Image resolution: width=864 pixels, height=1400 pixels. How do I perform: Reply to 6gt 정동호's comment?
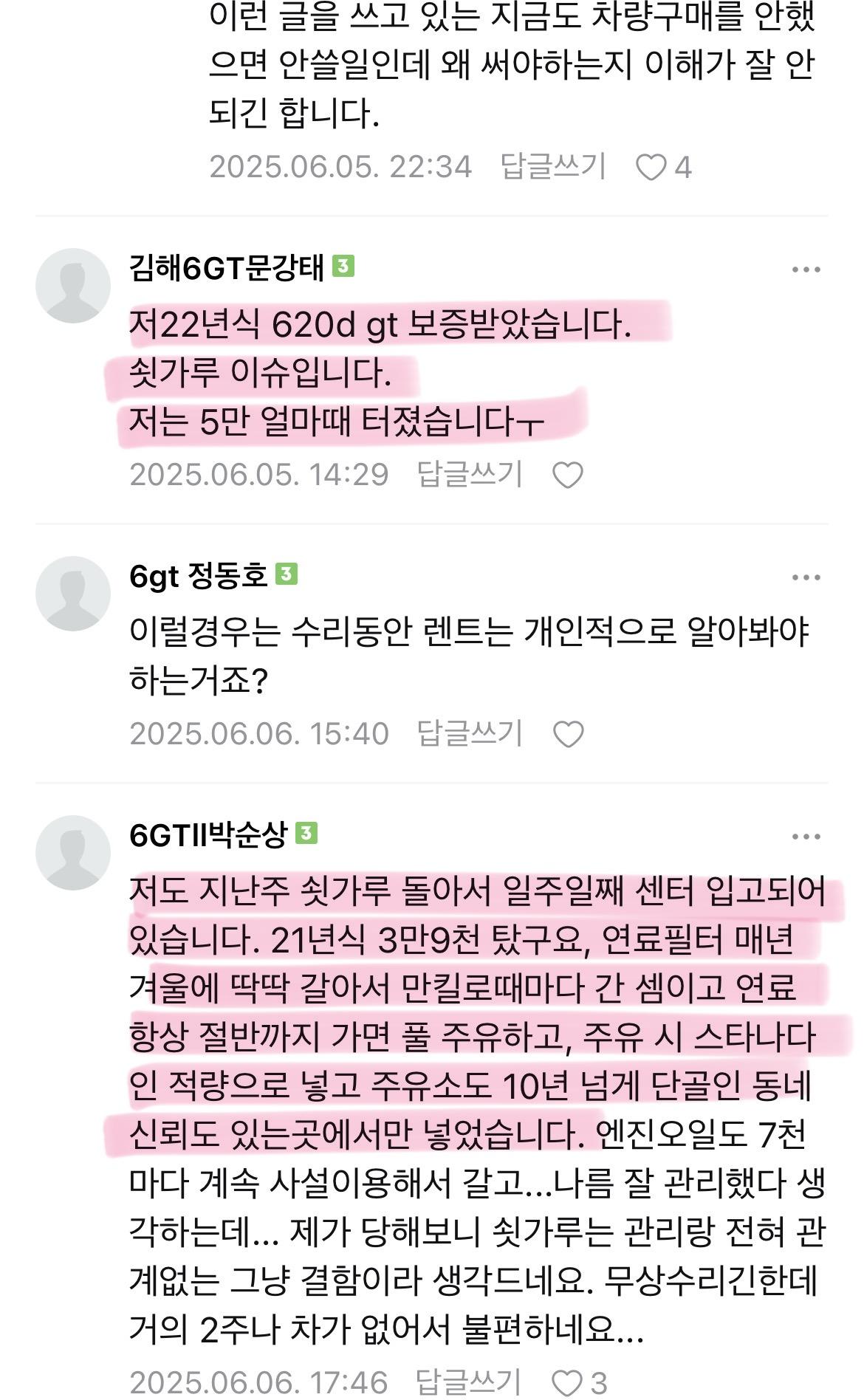pos(470,733)
